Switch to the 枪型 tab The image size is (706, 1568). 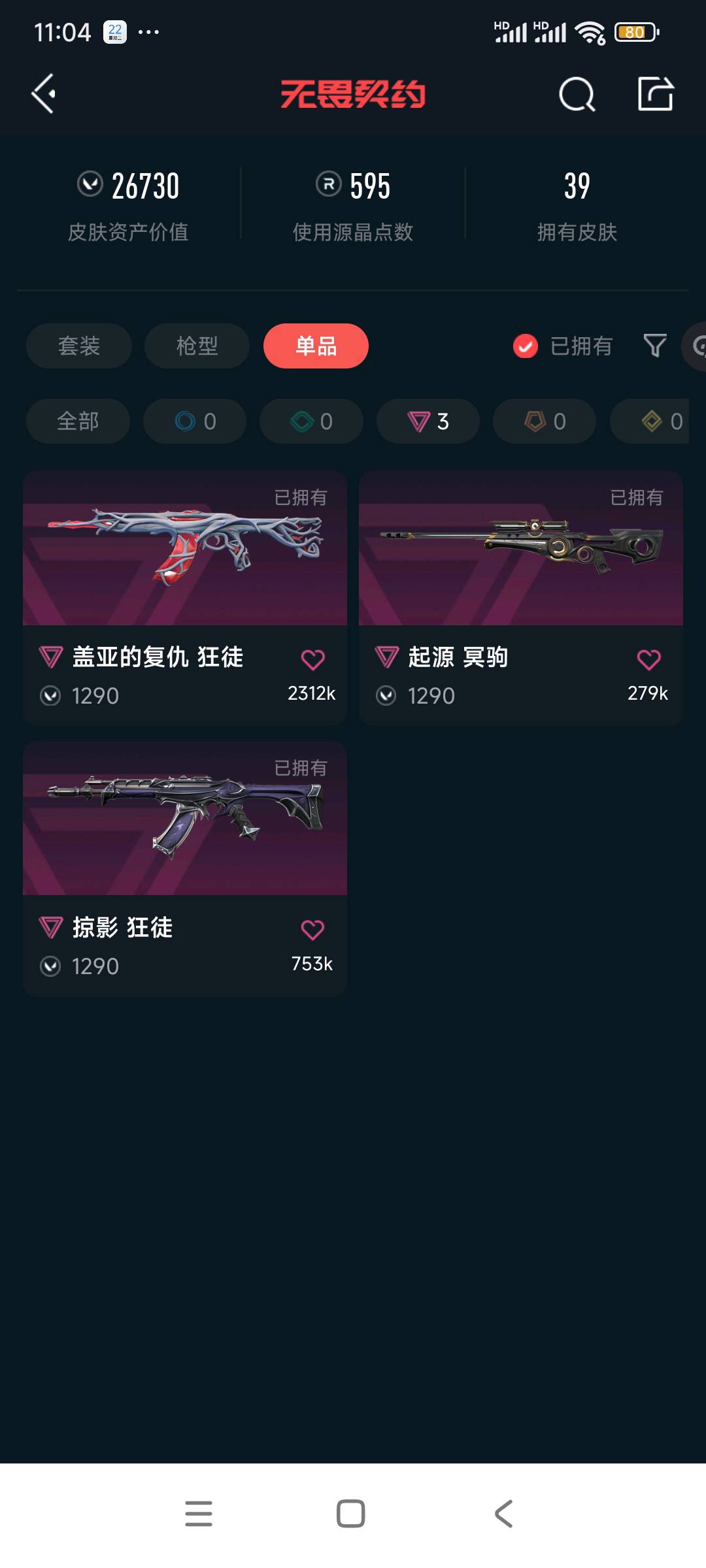coord(197,346)
